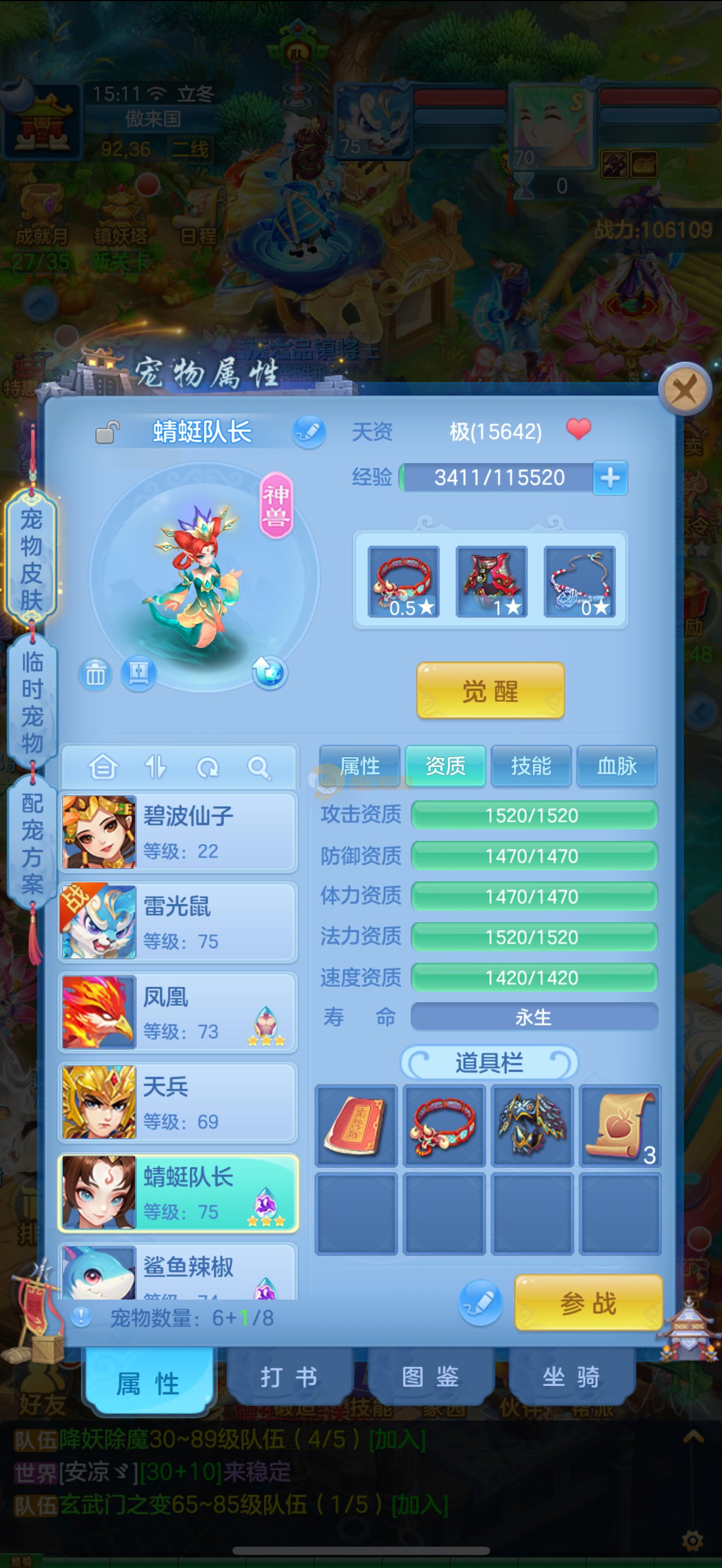Image resolution: width=722 pixels, height=1568 pixels.
Task: Choose 凤凰 in the pet list
Action: coord(178,1013)
